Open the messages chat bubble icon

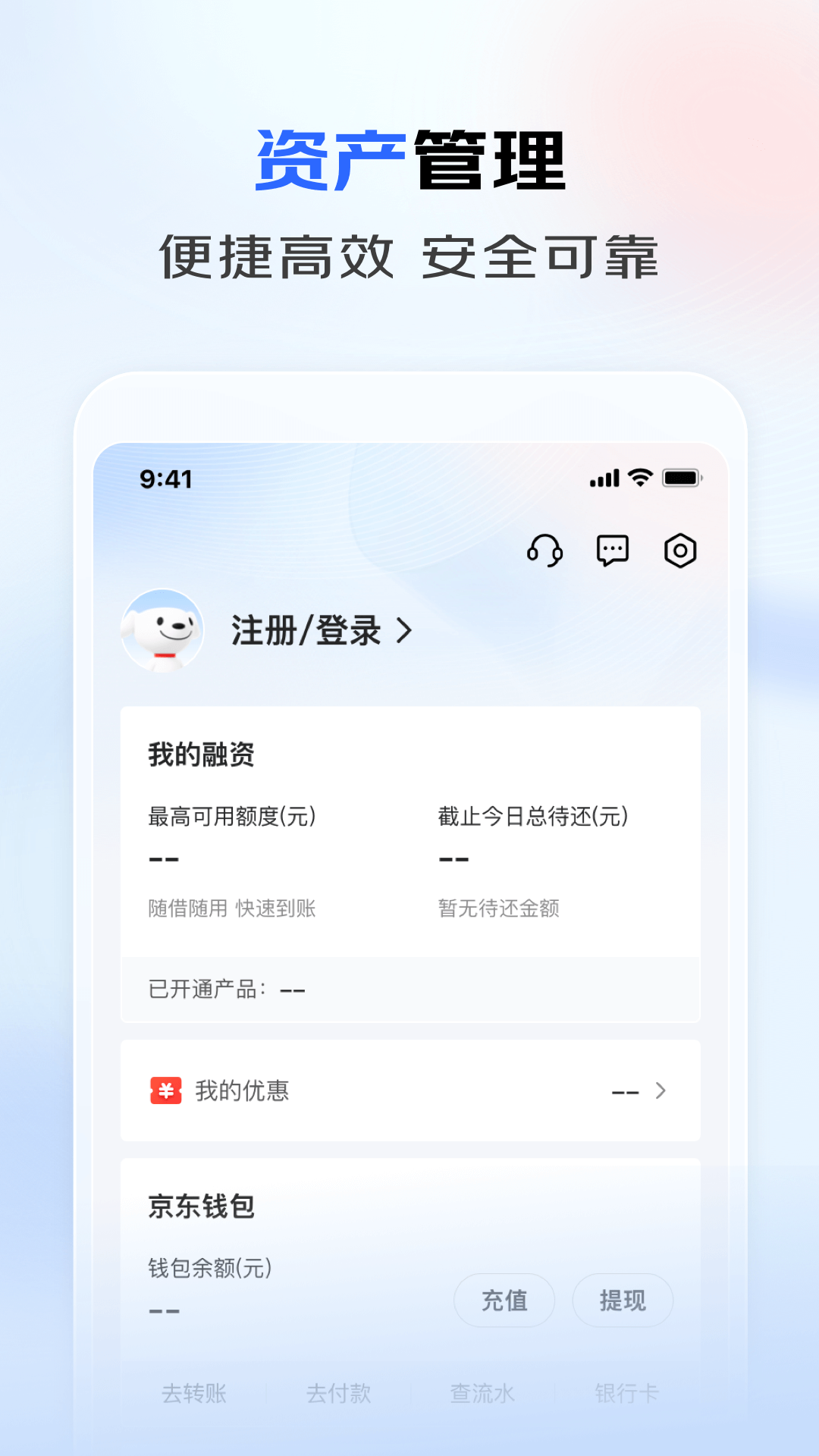click(612, 551)
